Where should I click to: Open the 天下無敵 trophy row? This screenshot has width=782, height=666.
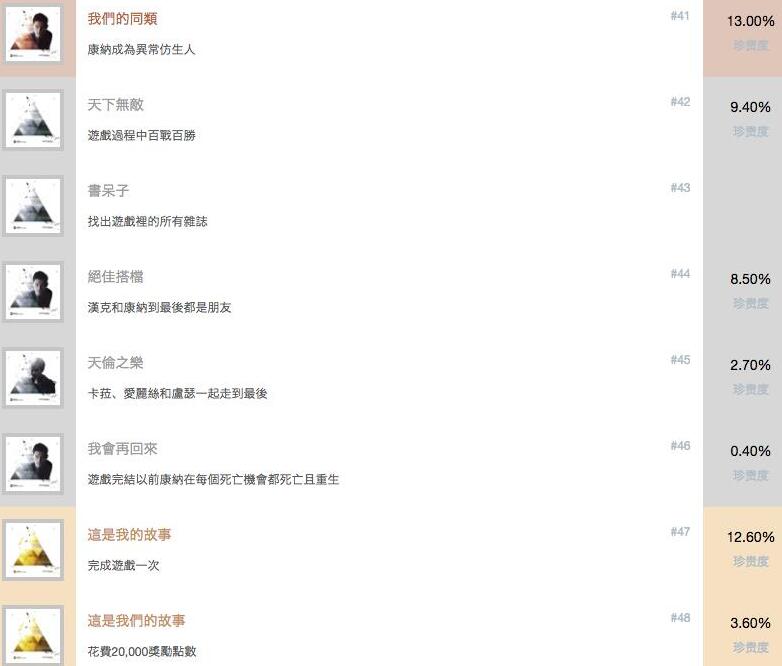coord(115,105)
